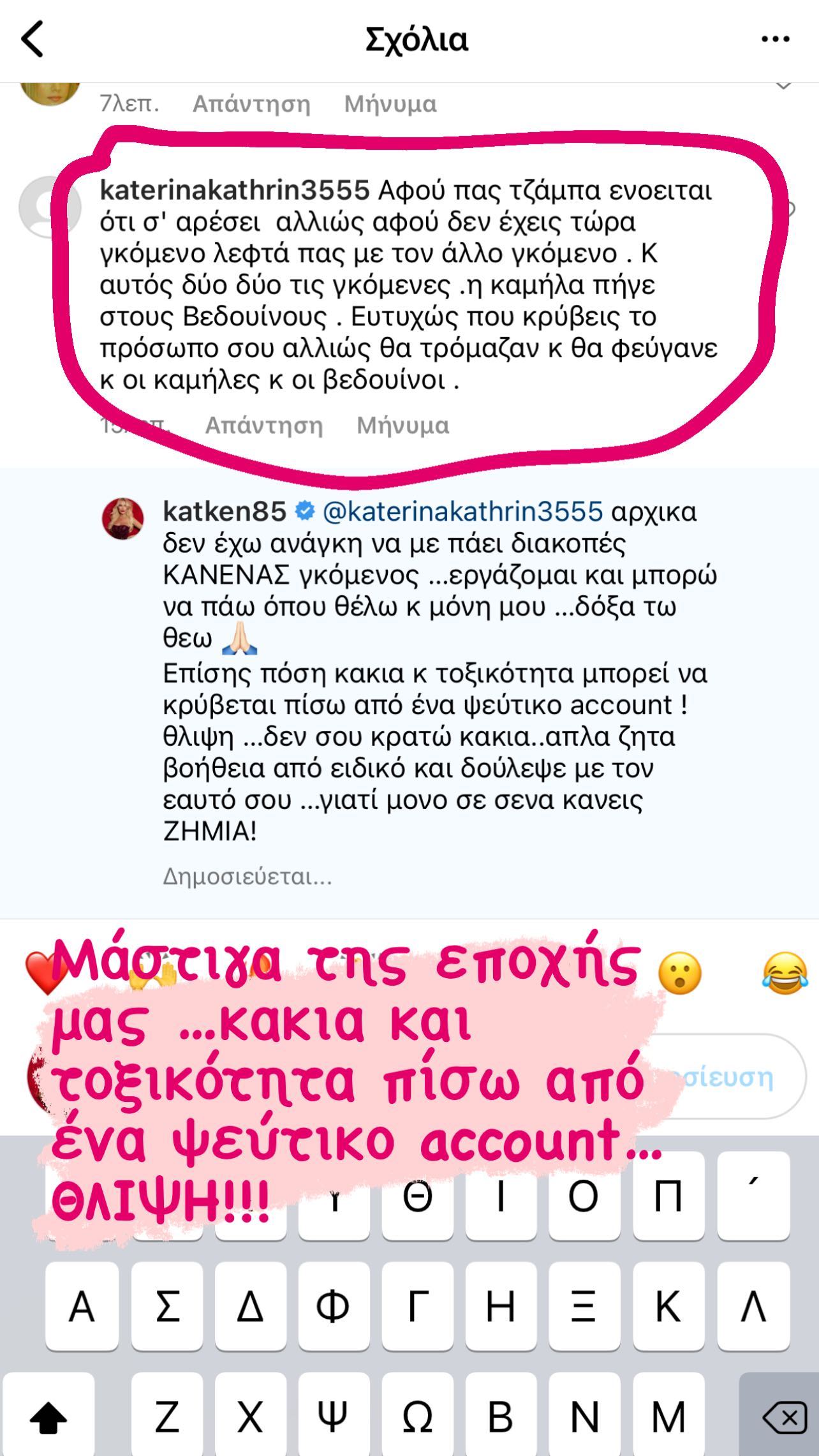Send Μήνυμα to katerinakathrin3555
Screen dimensions: 819x1456
pyautogui.click(x=402, y=426)
